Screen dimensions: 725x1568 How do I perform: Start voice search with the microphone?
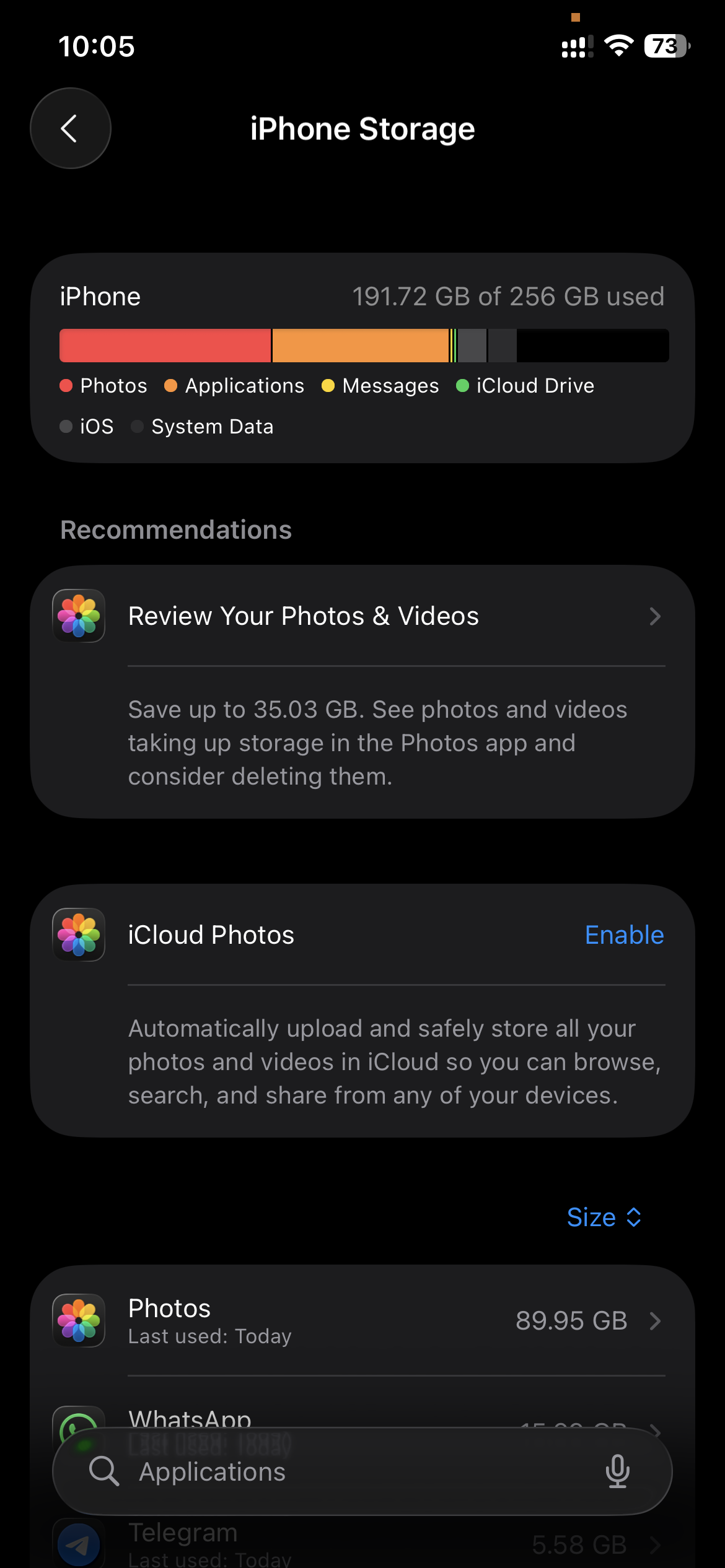click(x=617, y=1471)
